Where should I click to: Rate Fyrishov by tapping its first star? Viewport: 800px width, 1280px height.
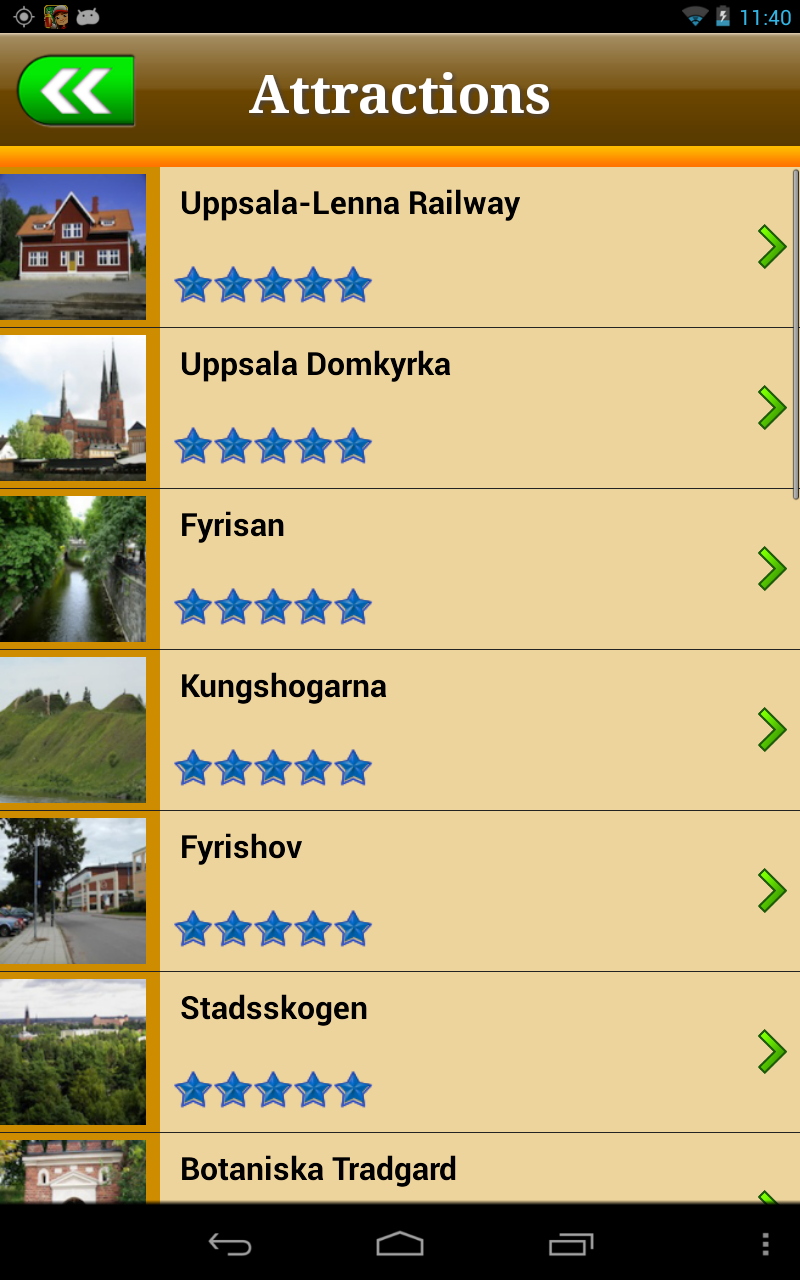pos(192,929)
